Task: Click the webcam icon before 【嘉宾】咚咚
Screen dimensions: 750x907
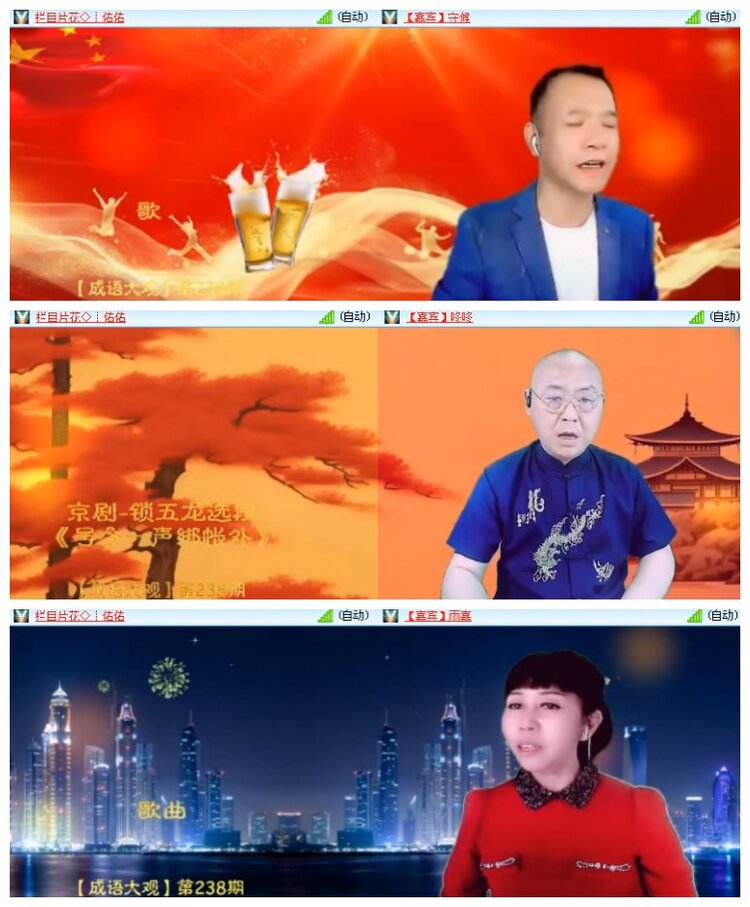Action: pyautogui.click(x=391, y=317)
